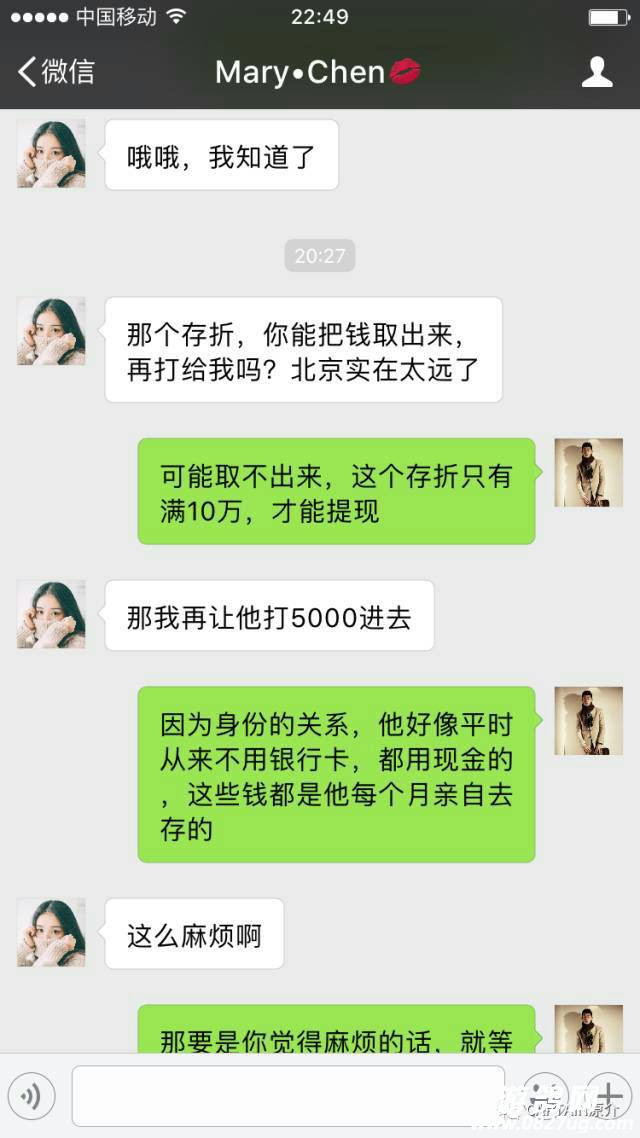Go back to the 微信 chat list
The image size is (640, 1138).
coord(57,72)
